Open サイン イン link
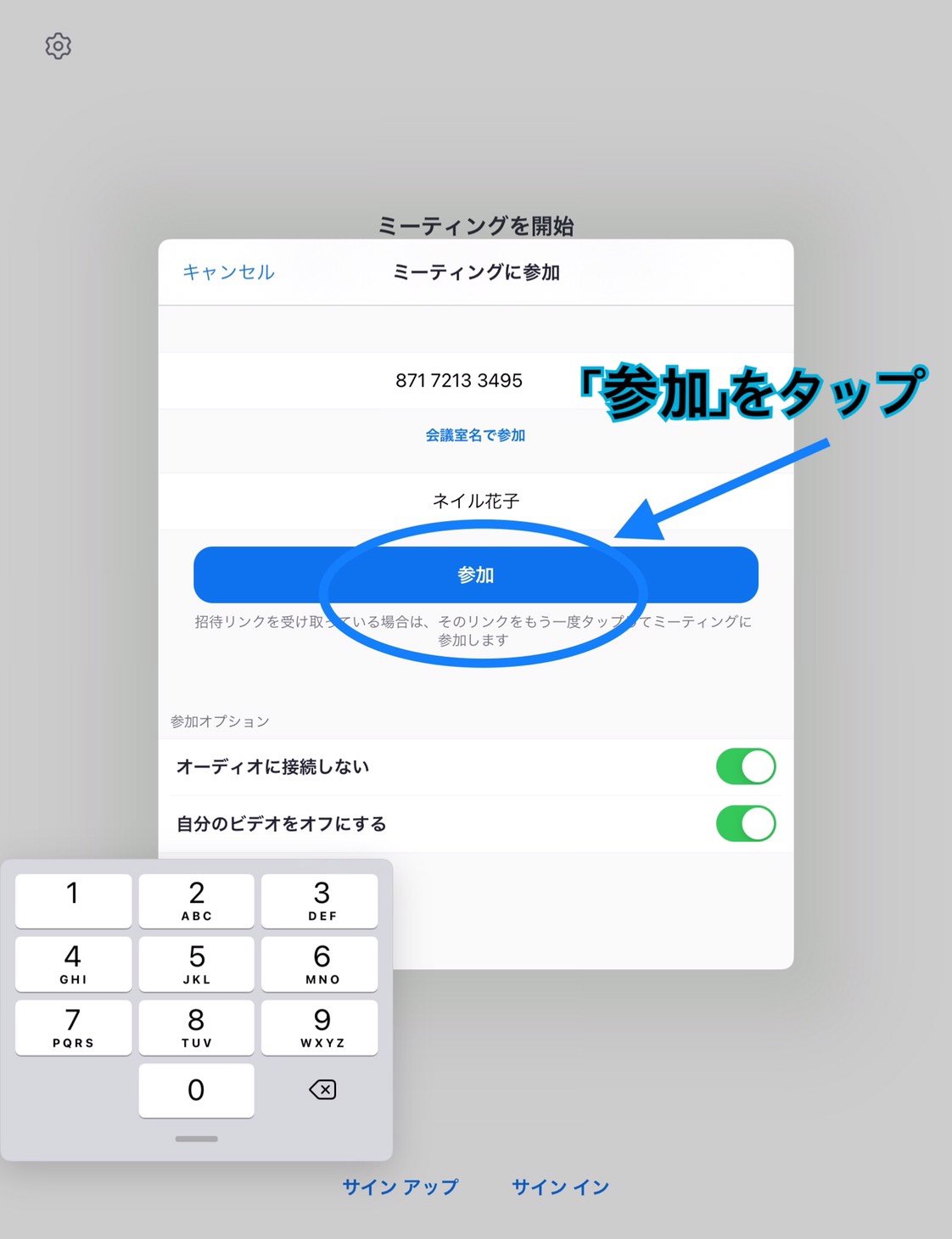Image resolution: width=952 pixels, height=1239 pixels. 560,1187
